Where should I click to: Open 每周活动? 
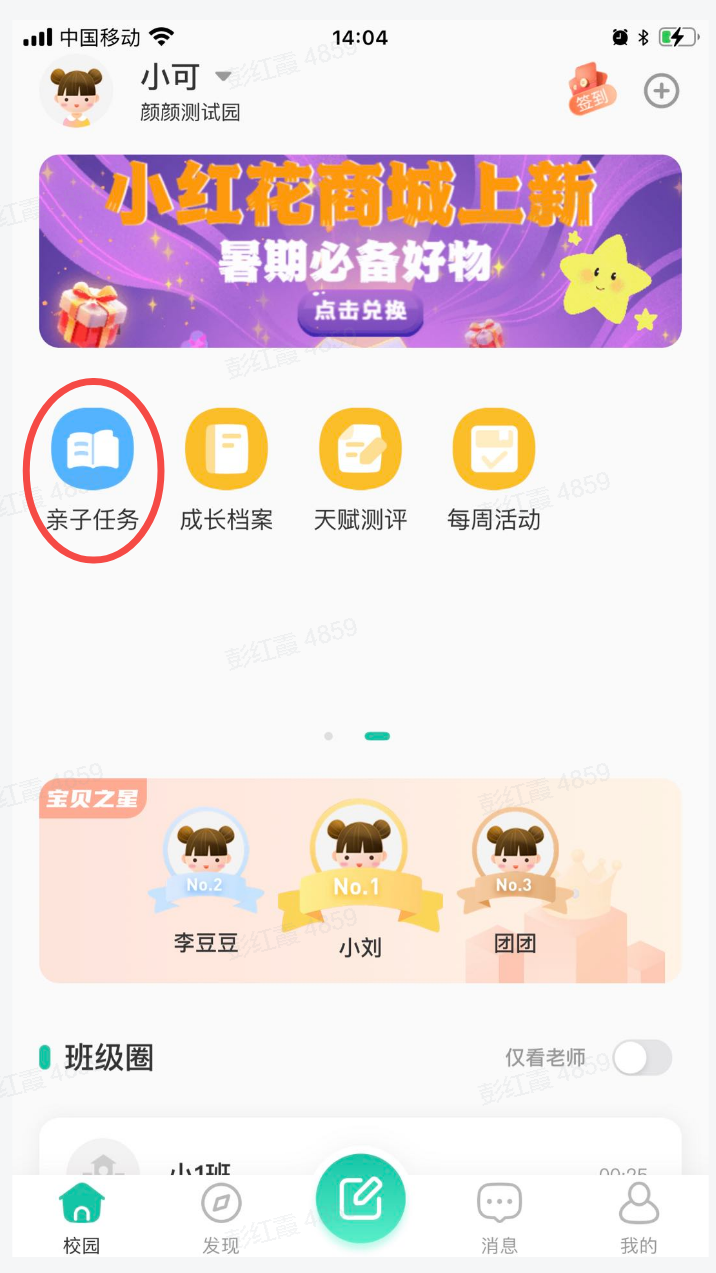tap(494, 468)
